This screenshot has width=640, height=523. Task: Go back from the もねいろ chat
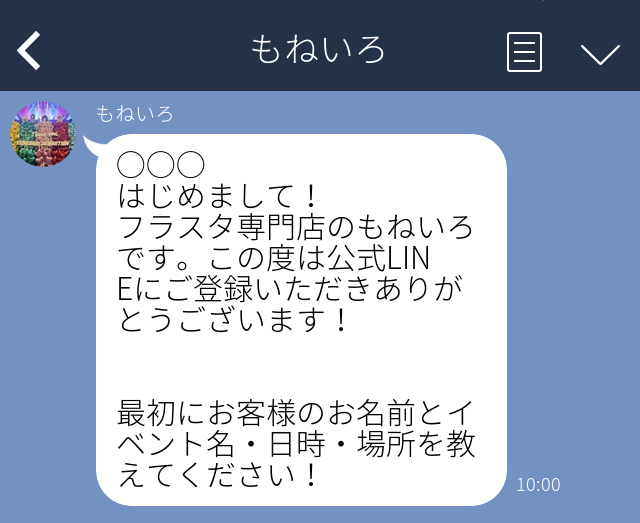pyautogui.click(x=29, y=51)
